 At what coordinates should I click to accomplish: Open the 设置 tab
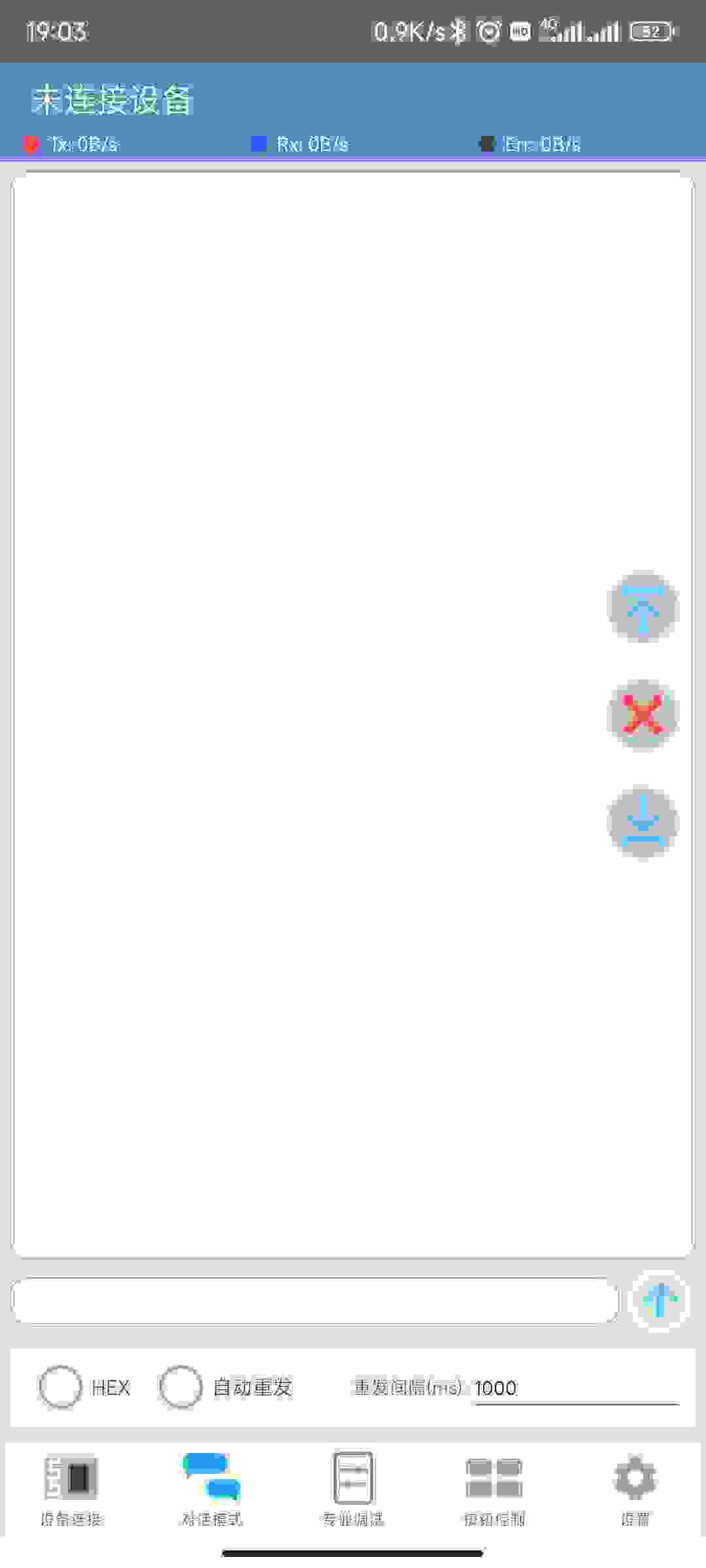[635, 1490]
